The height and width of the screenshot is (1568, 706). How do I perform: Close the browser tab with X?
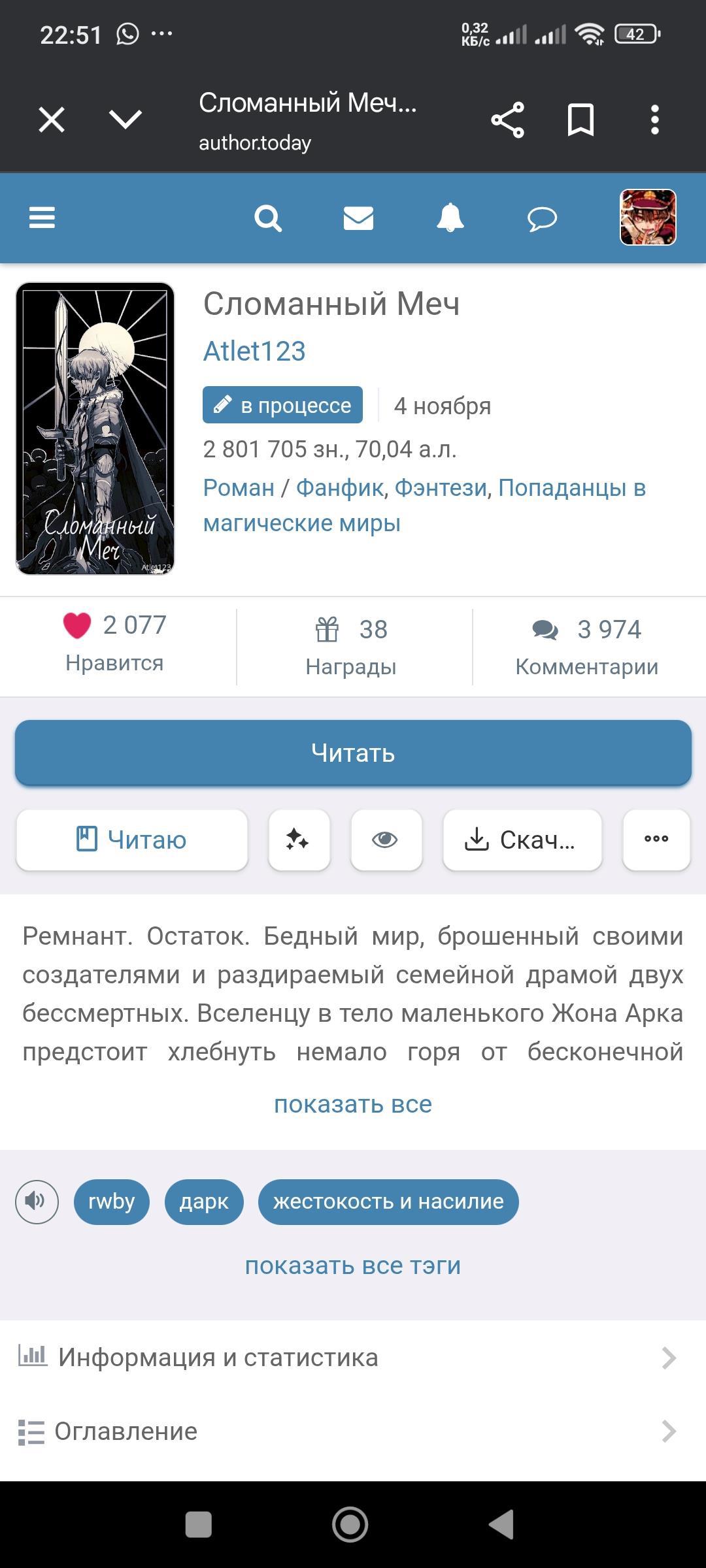coord(52,120)
